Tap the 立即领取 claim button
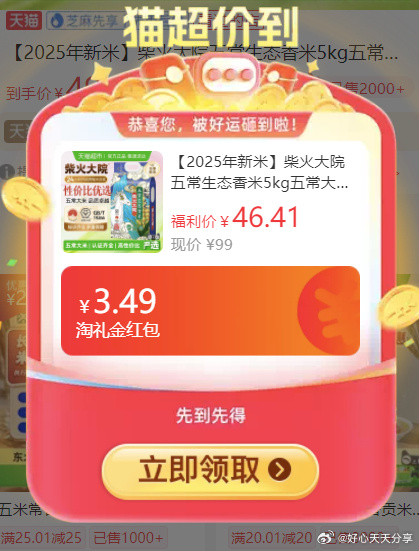Viewport: 419px width, 551px height. [x=210, y=471]
